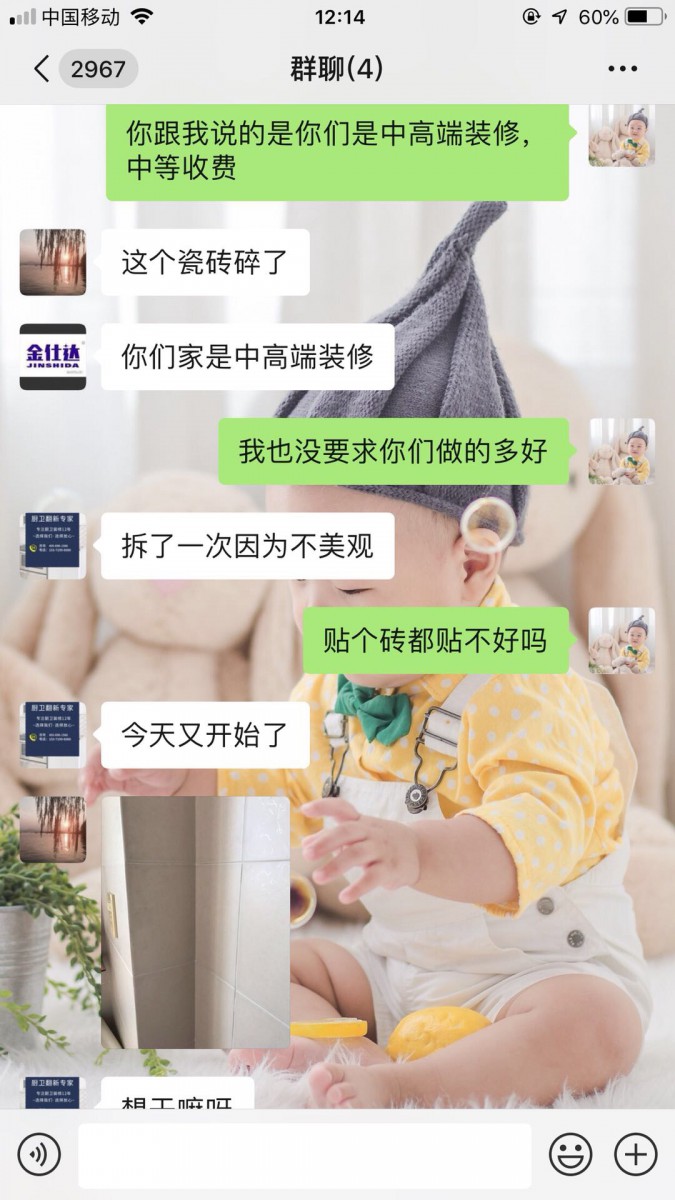
Task: Tap the message text field
Action: [x=304, y=1156]
